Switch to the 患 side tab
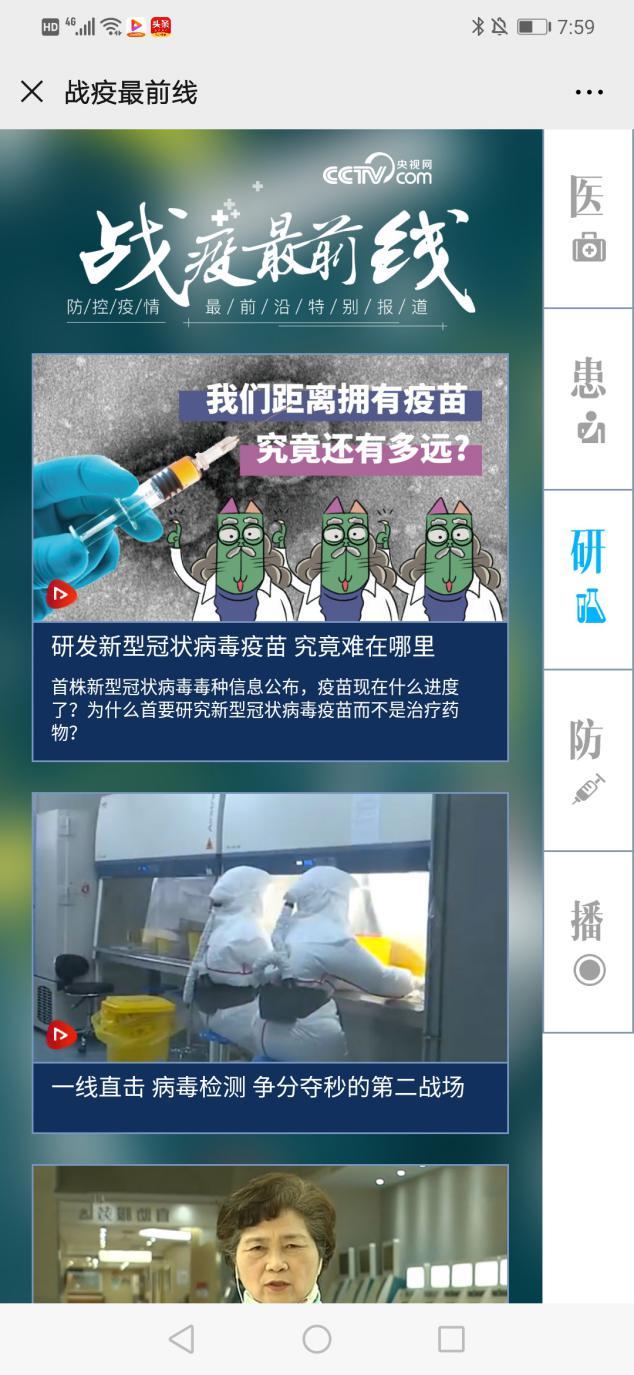 point(588,399)
